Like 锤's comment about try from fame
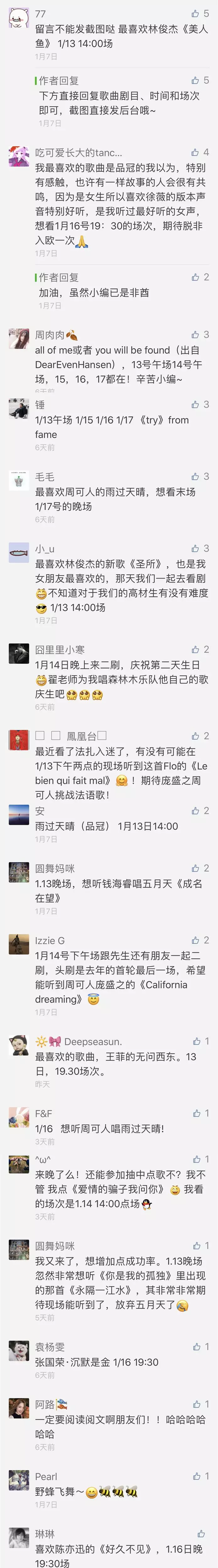The image size is (218, 1568). [195, 405]
